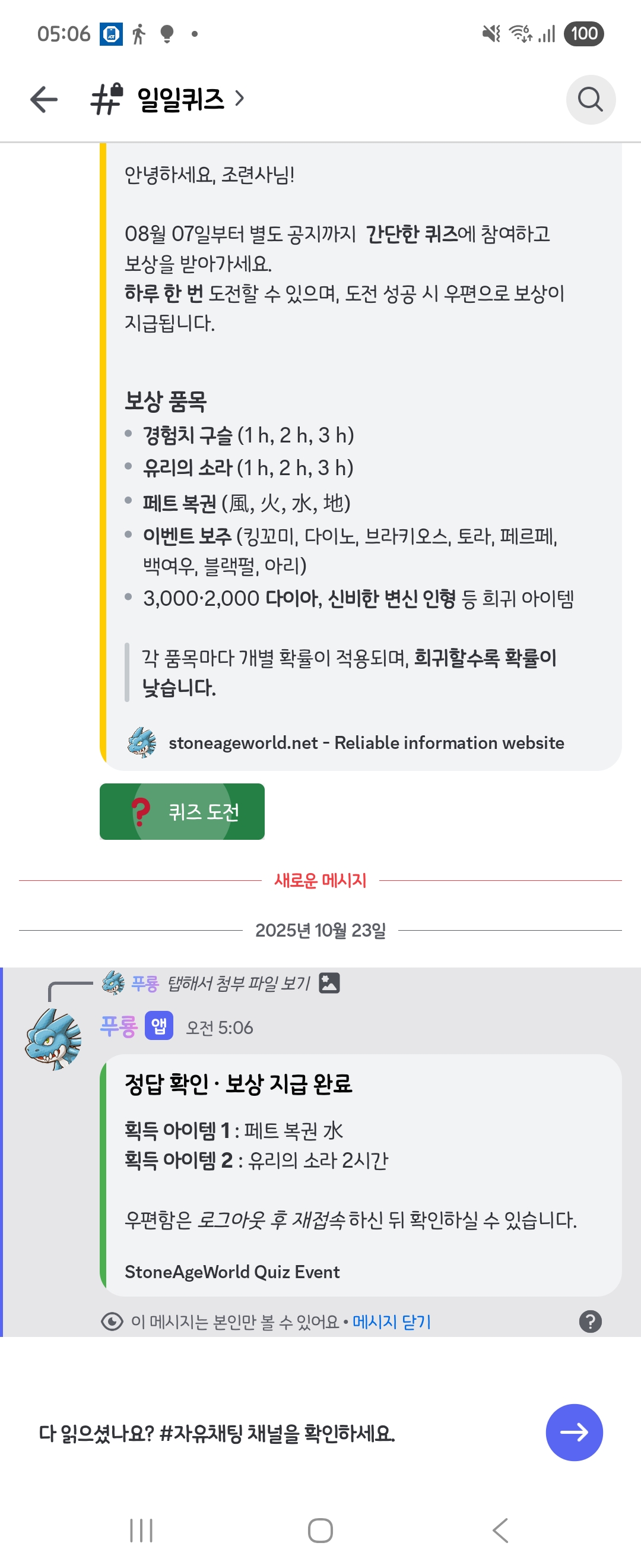
Task: Go back from the 일일퀴즈 channel
Action: (x=44, y=99)
